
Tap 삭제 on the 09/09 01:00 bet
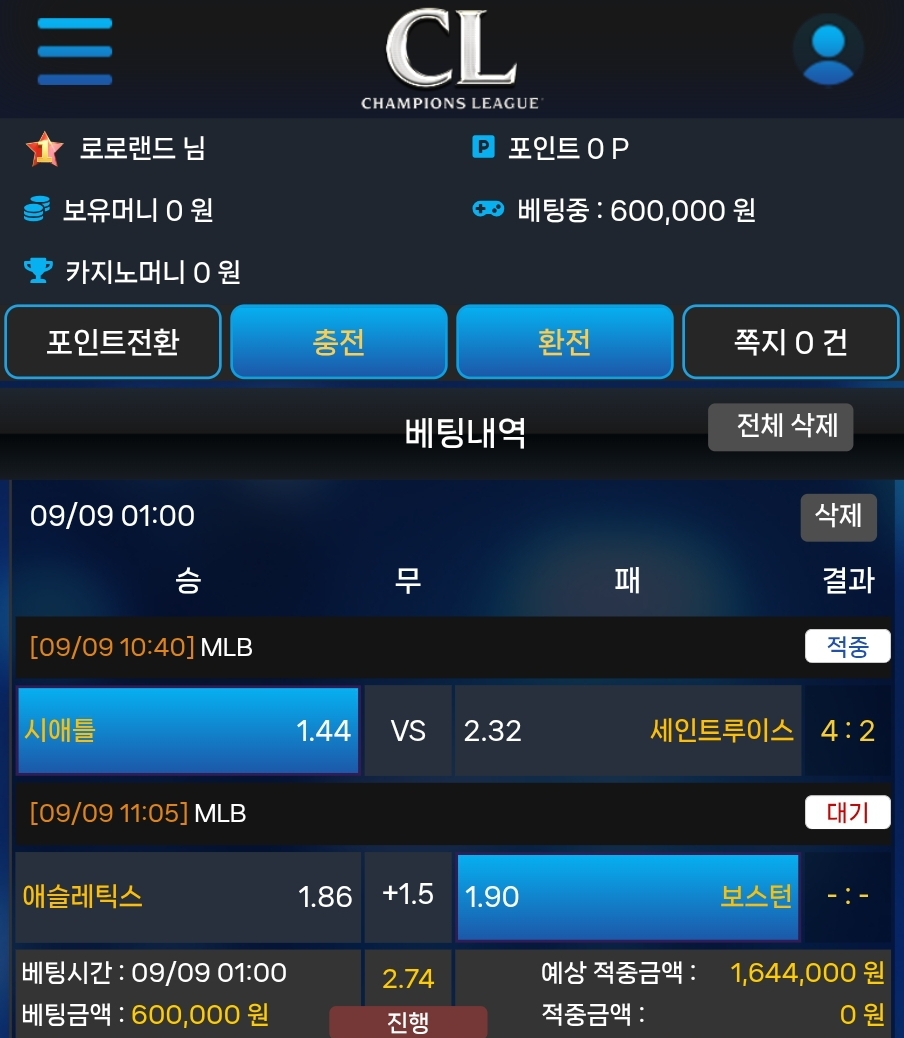[838, 517]
